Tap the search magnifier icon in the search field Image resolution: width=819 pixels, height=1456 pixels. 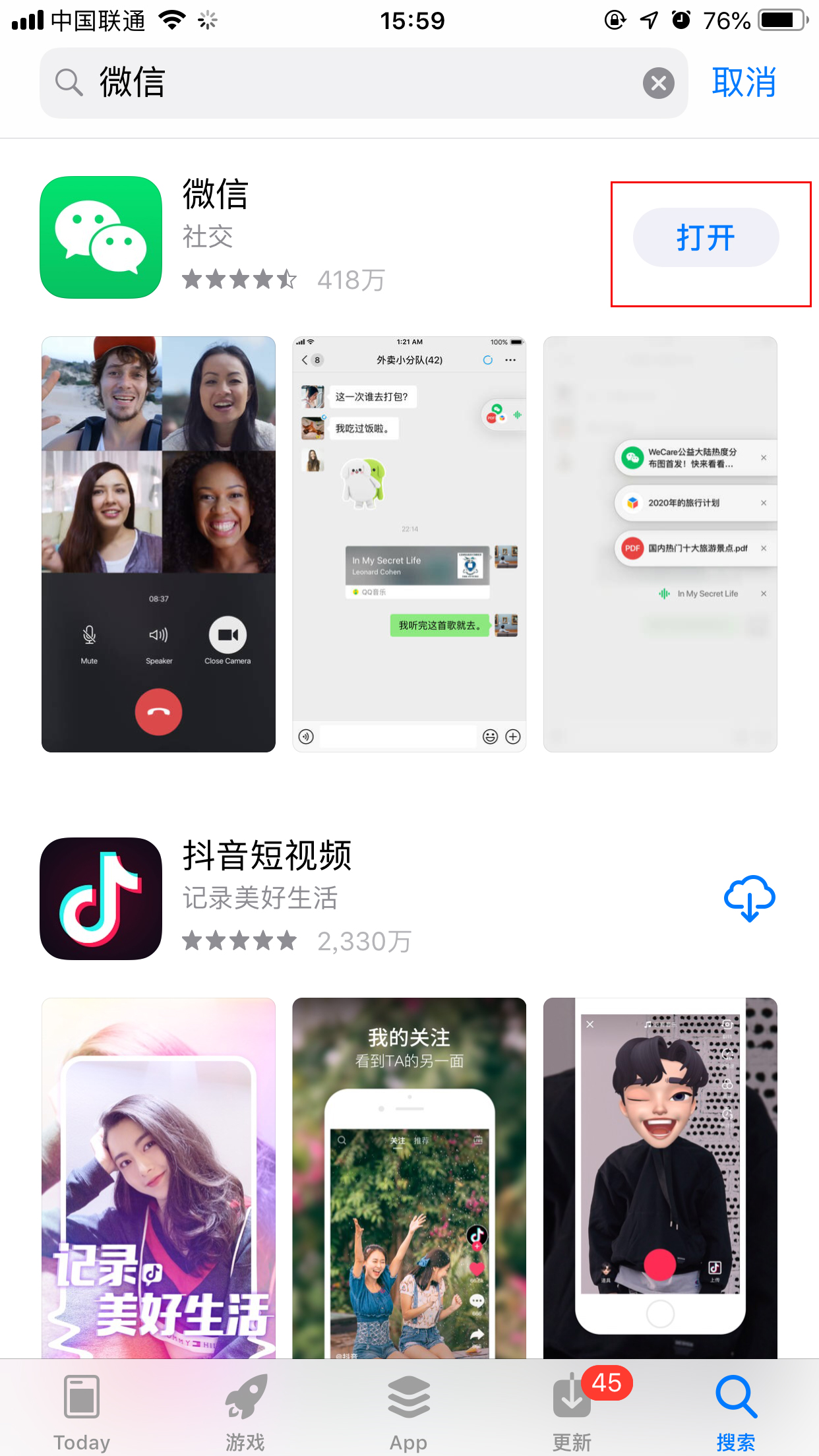click(x=68, y=82)
